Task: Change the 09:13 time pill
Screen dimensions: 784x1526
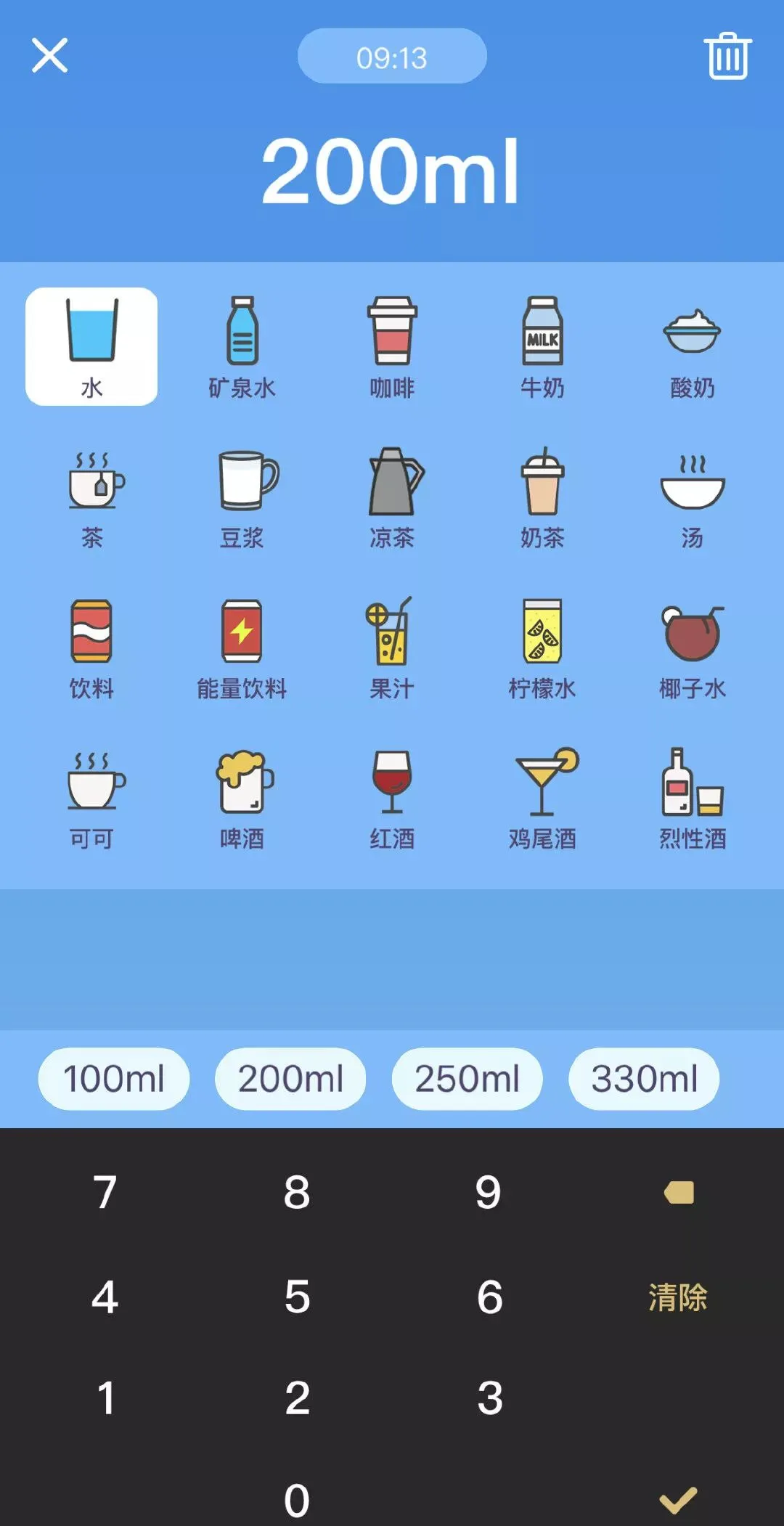Action: tap(392, 57)
